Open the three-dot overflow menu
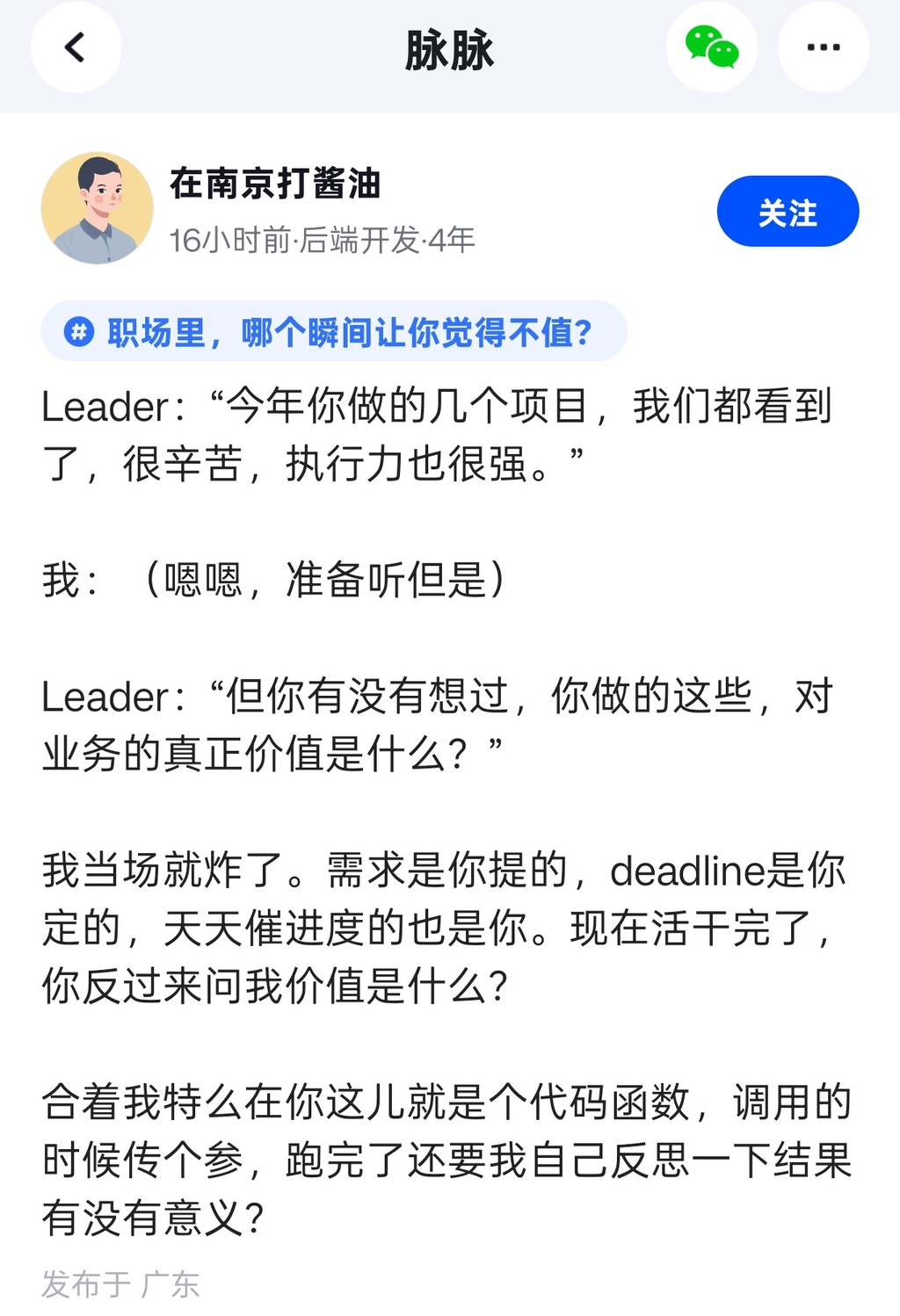Image resolution: width=900 pixels, height=1316 pixels. [823, 48]
